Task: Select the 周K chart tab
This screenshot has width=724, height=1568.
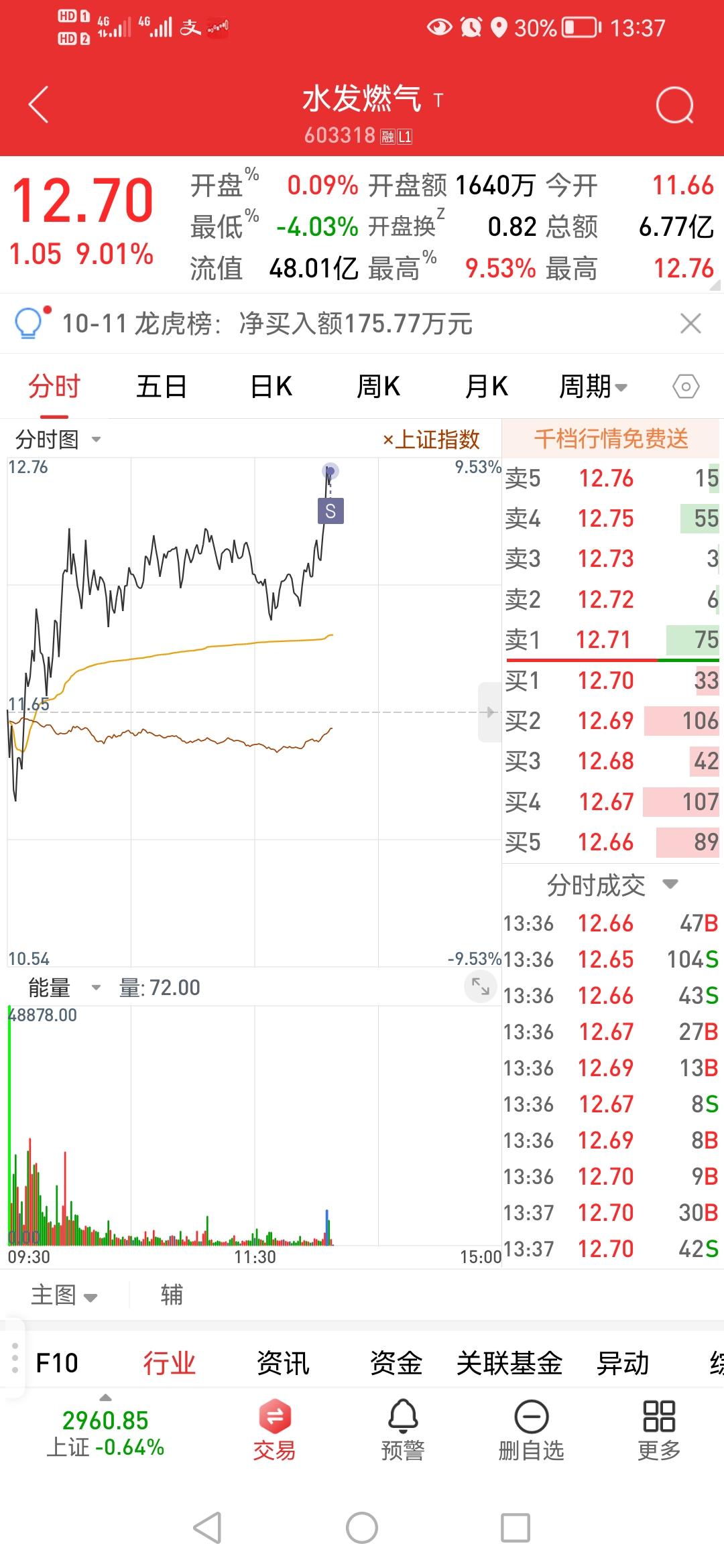Action: coord(379,387)
